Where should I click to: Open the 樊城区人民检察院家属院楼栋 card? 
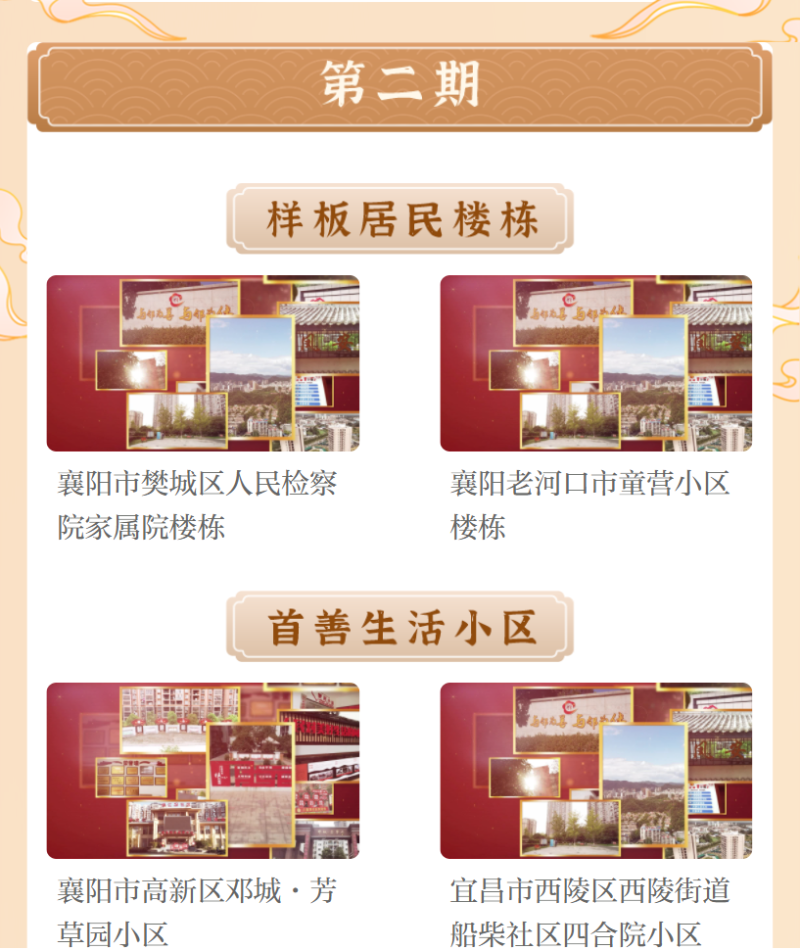click(x=203, y=364)
